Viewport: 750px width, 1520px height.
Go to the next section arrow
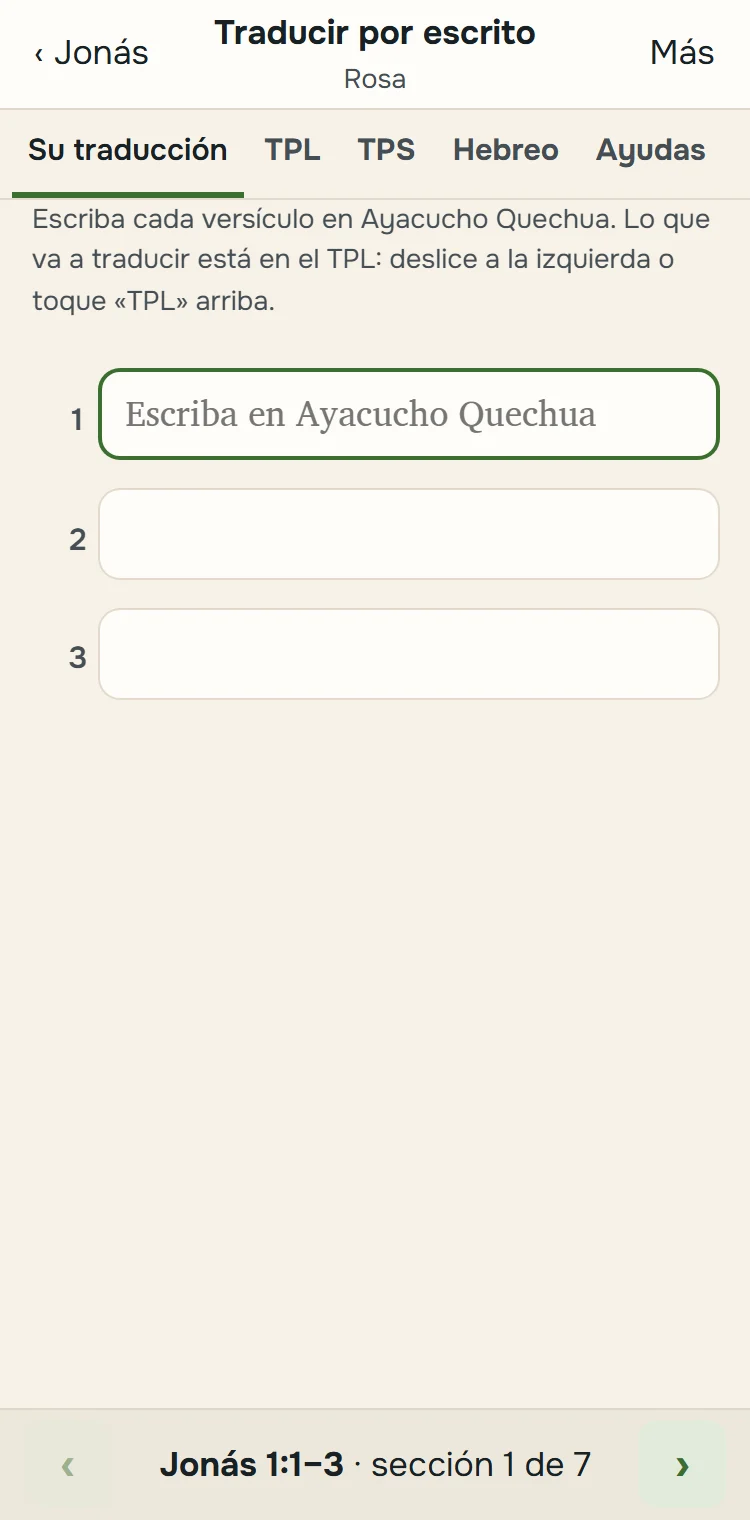[682, 1465]
